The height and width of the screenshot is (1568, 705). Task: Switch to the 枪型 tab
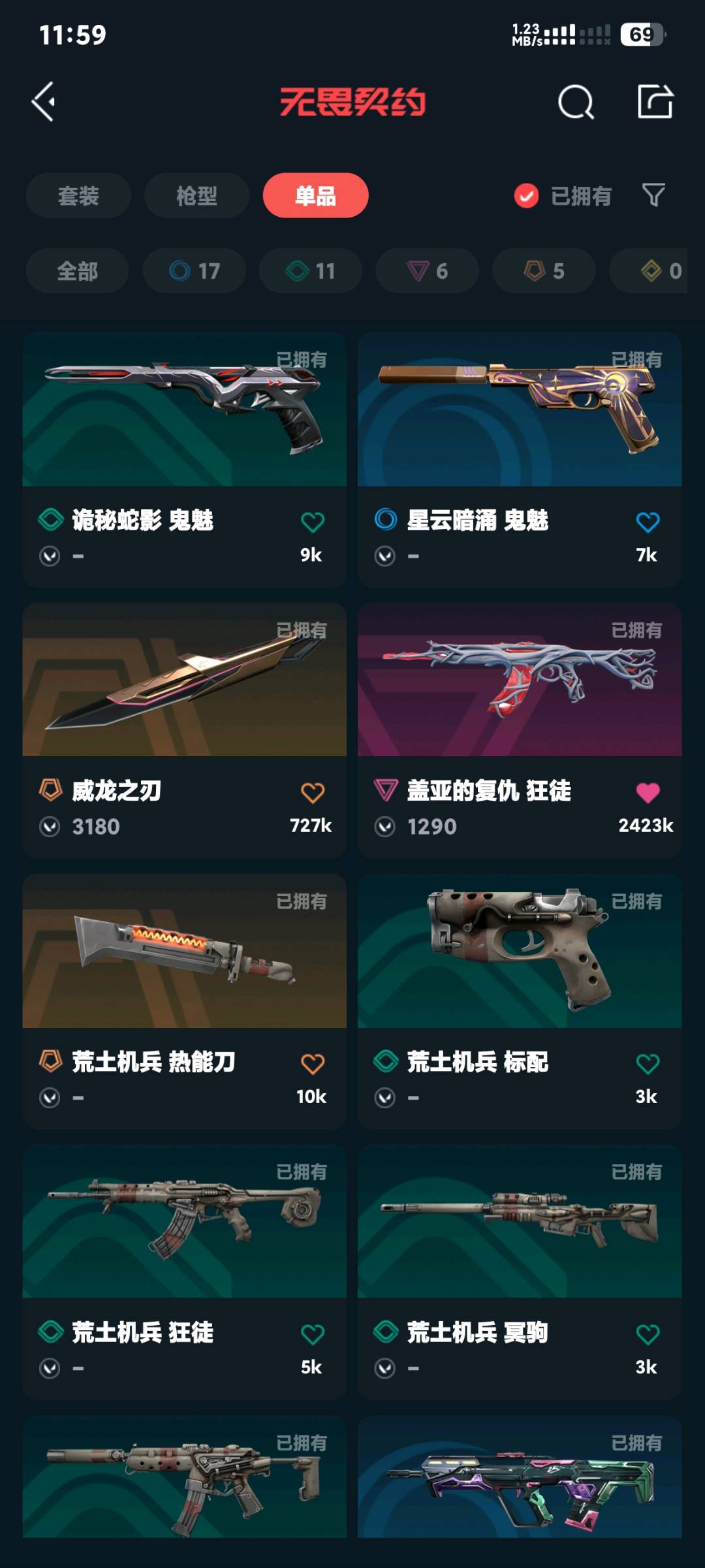coord(196,195)
